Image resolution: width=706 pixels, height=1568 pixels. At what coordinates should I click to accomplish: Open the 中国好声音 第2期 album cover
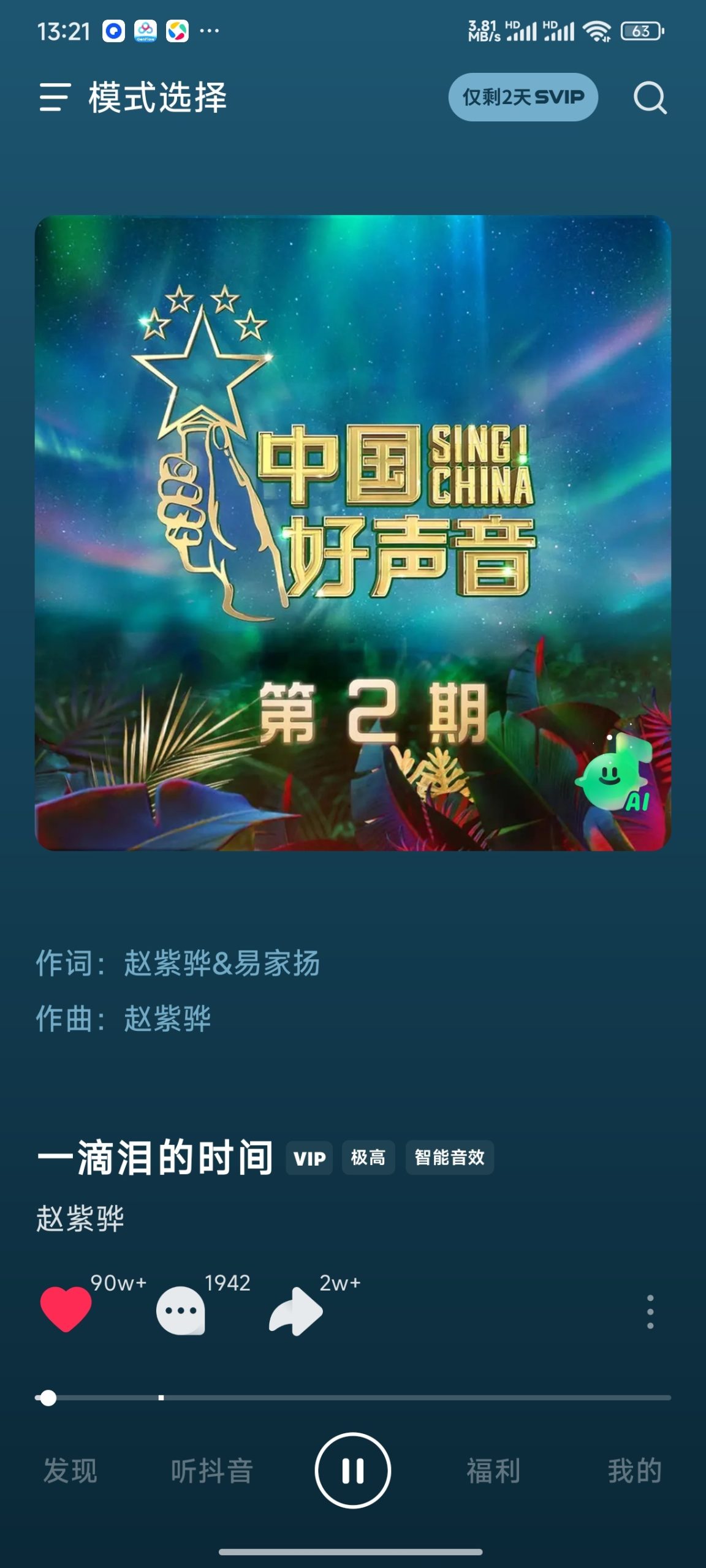click(x=353, y=533)
